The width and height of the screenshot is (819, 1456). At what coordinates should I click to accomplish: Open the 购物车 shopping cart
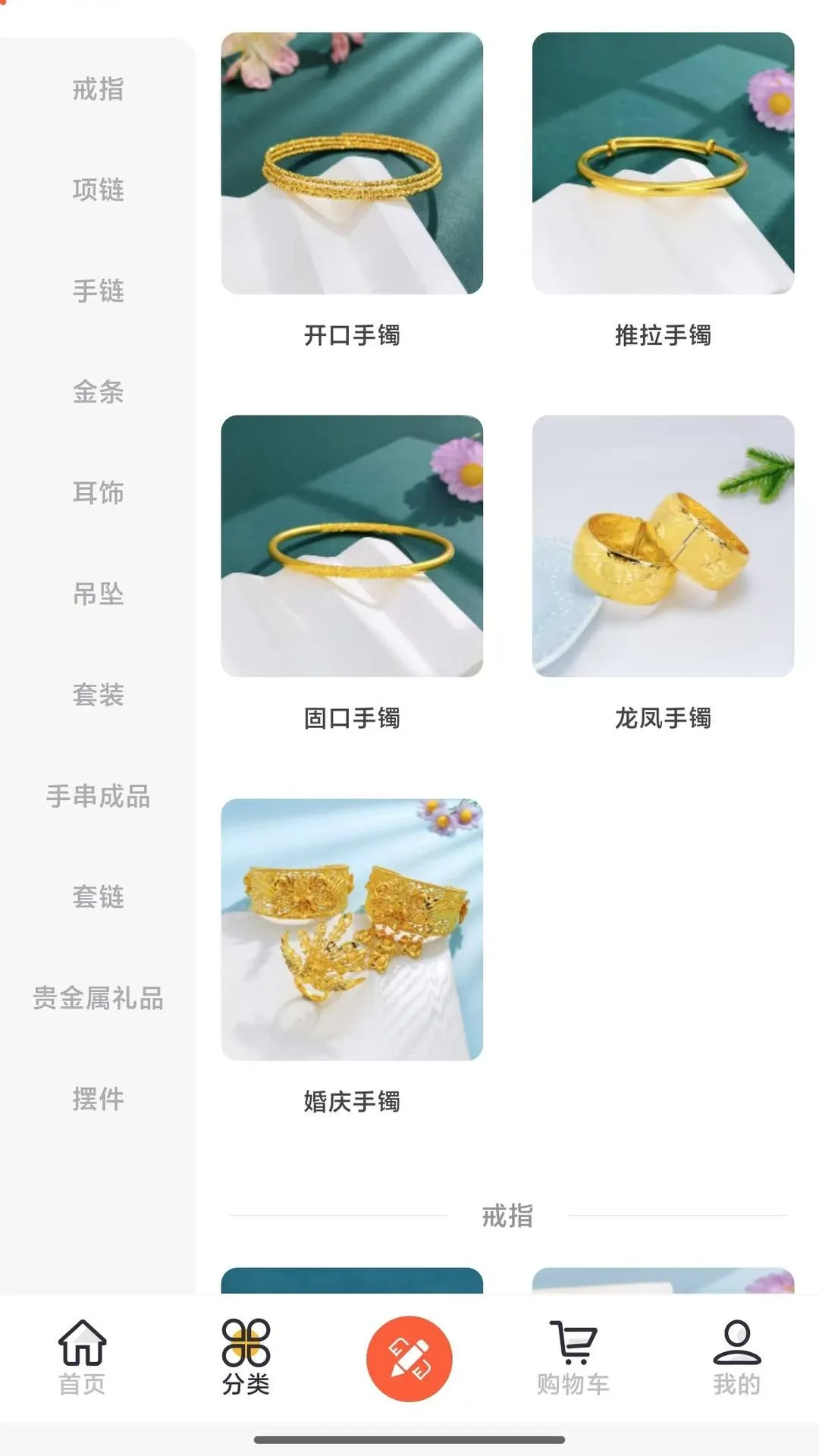tap(573, 1357)
